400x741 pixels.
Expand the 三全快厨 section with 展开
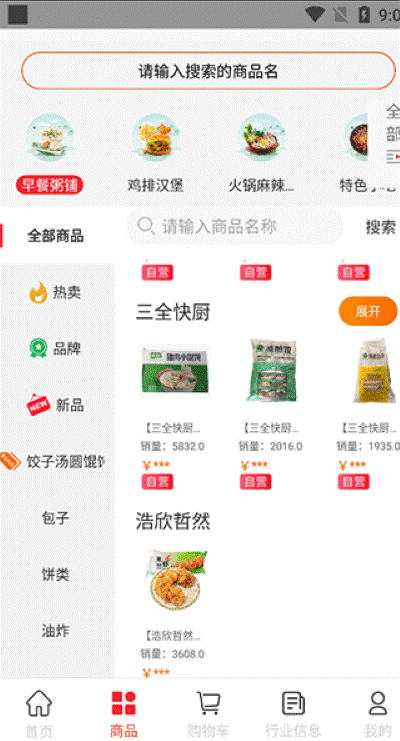[x=368, y=311]
